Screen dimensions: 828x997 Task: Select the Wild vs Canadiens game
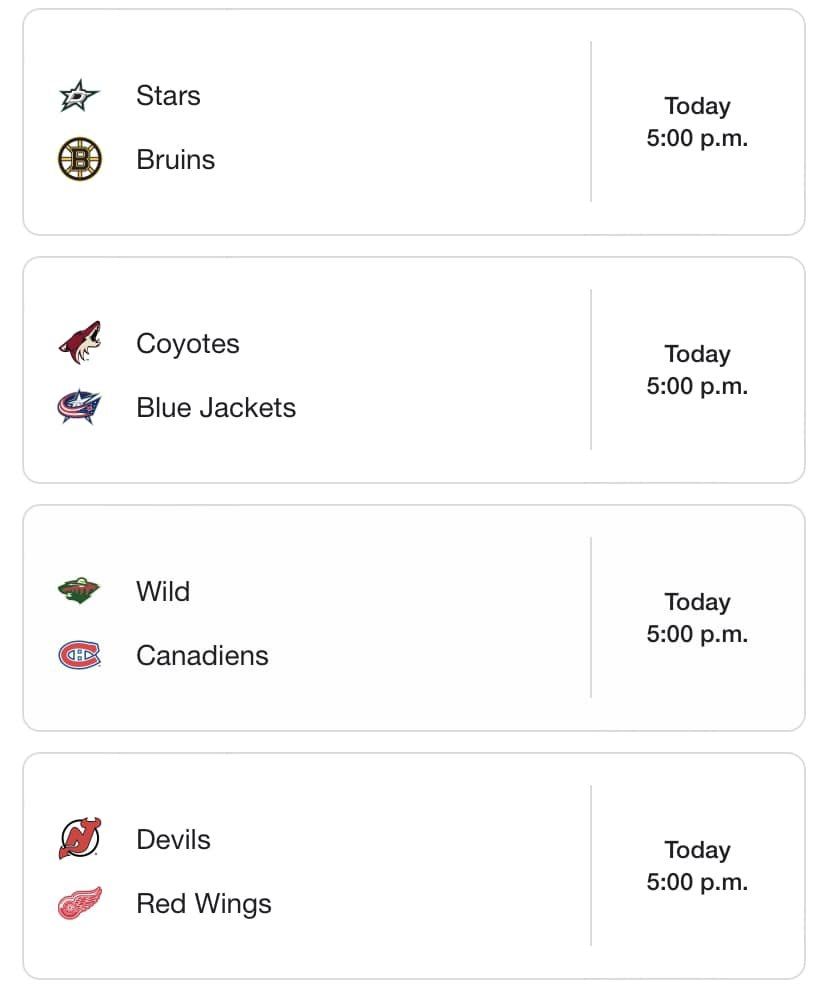click(413, 619)
